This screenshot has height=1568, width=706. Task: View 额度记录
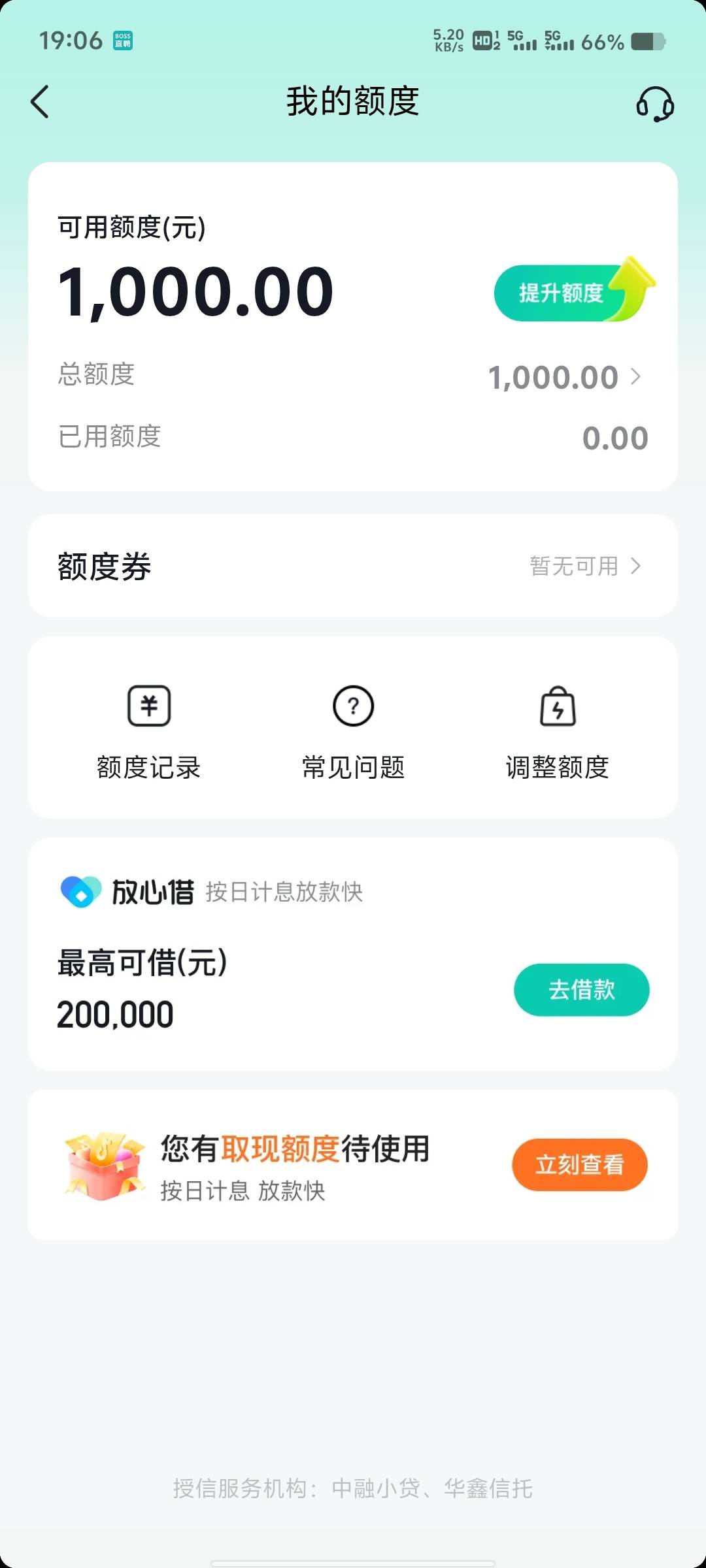[149, 732]
